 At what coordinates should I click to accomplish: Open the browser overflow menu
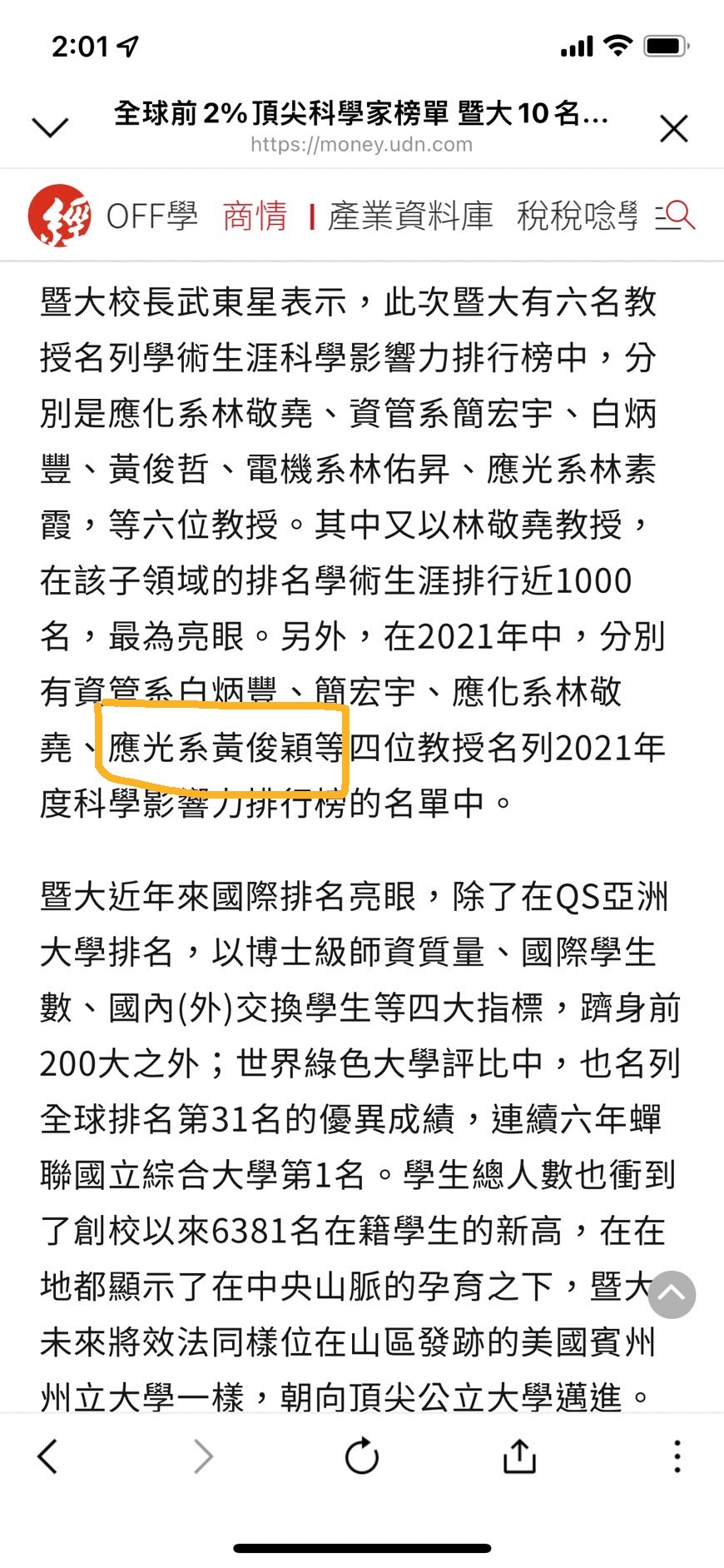pos(677,1456)
